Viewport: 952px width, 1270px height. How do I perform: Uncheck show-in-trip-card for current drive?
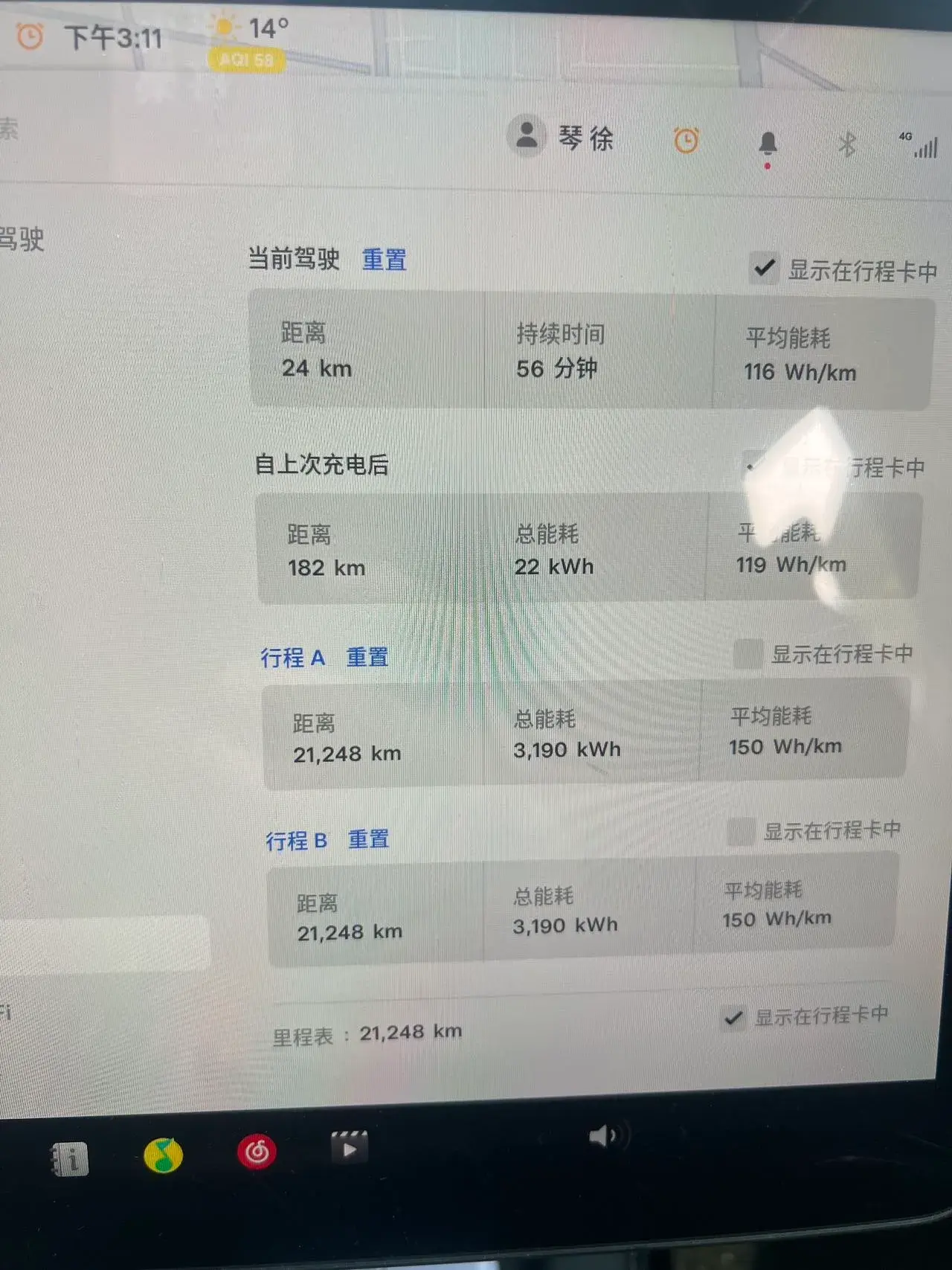(764, 268)
